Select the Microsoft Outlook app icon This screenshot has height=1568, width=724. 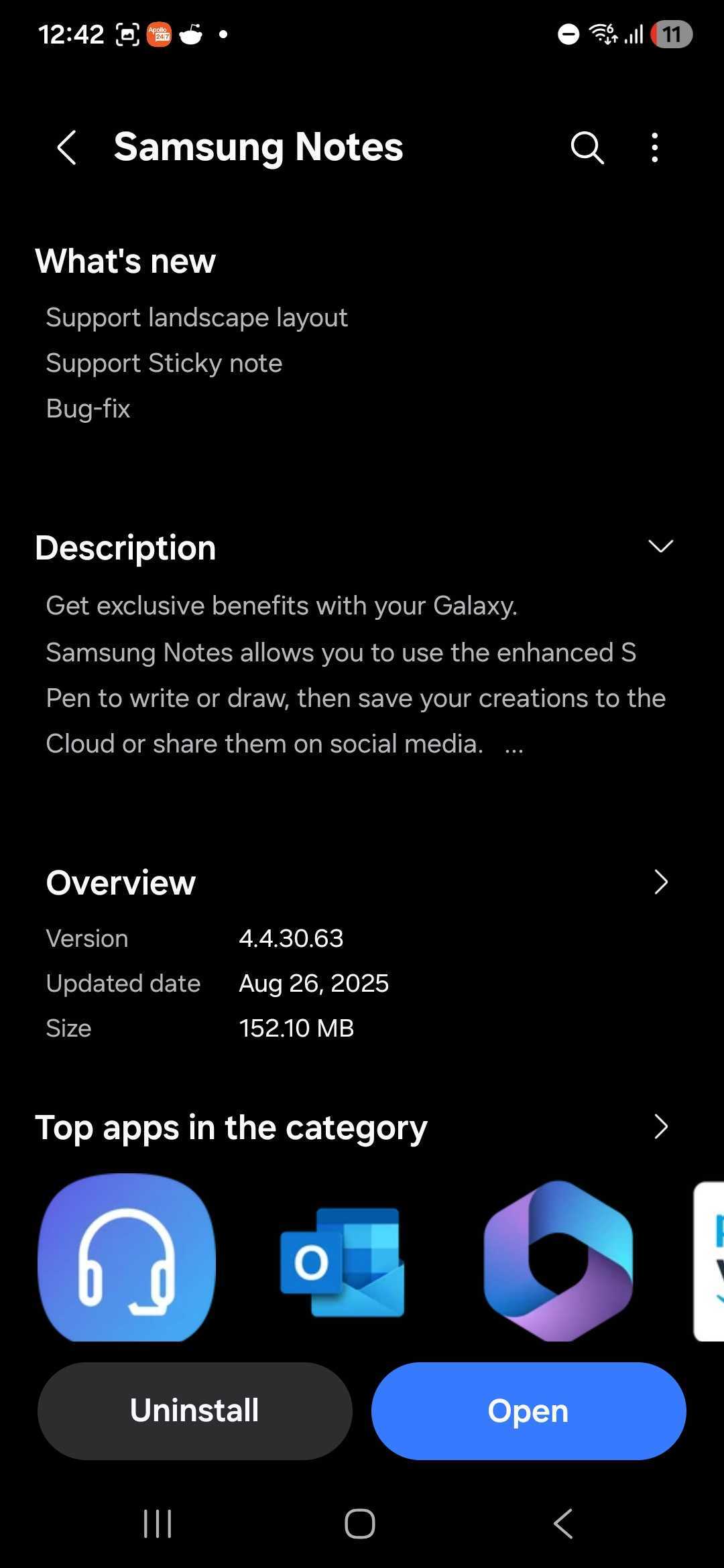[342, 1263]
